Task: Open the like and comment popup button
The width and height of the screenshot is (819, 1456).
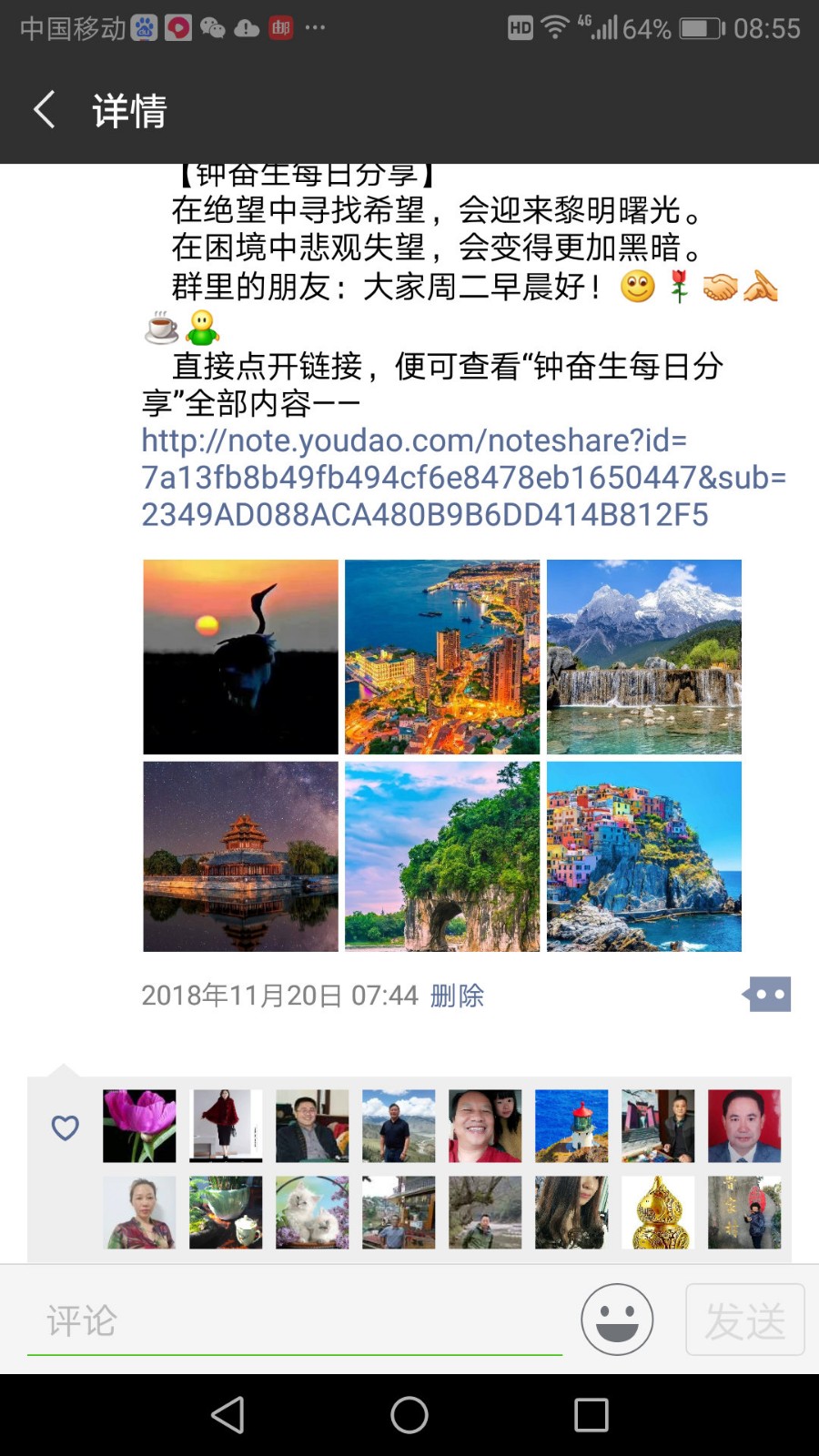Action: click(768, 995)
